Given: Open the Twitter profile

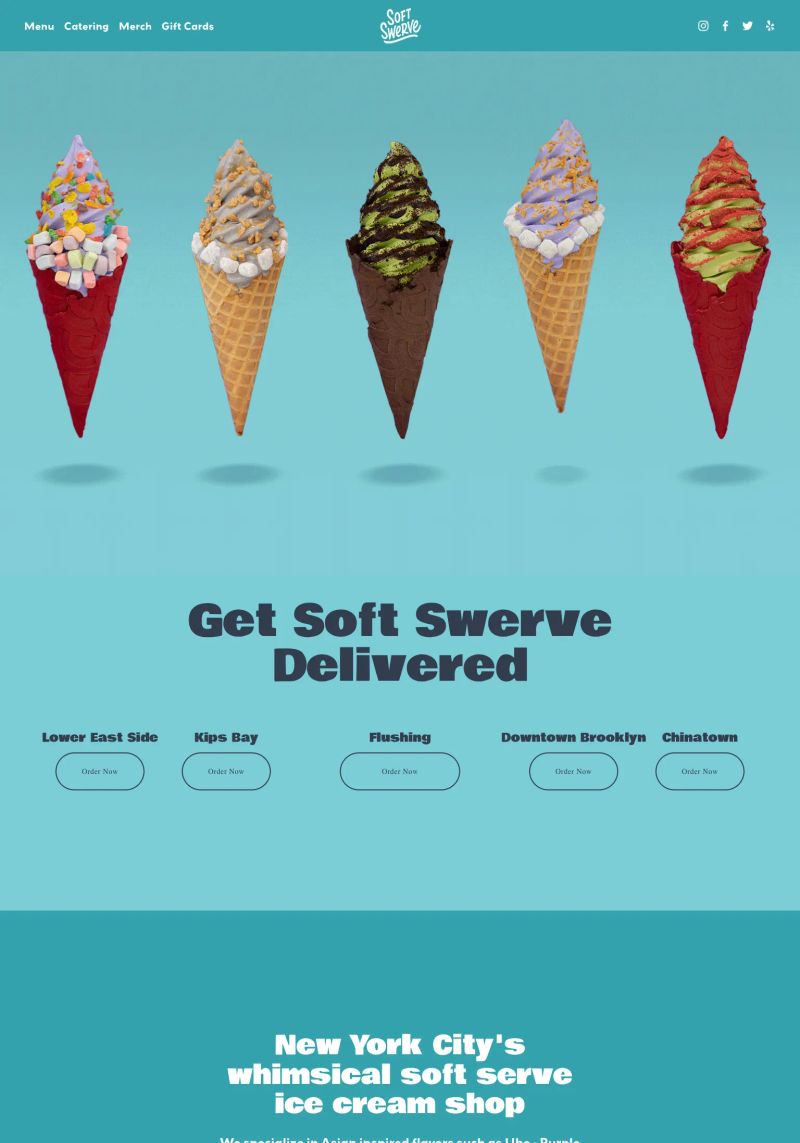Looking at the screenshot, I should click(x=747, y=26).
